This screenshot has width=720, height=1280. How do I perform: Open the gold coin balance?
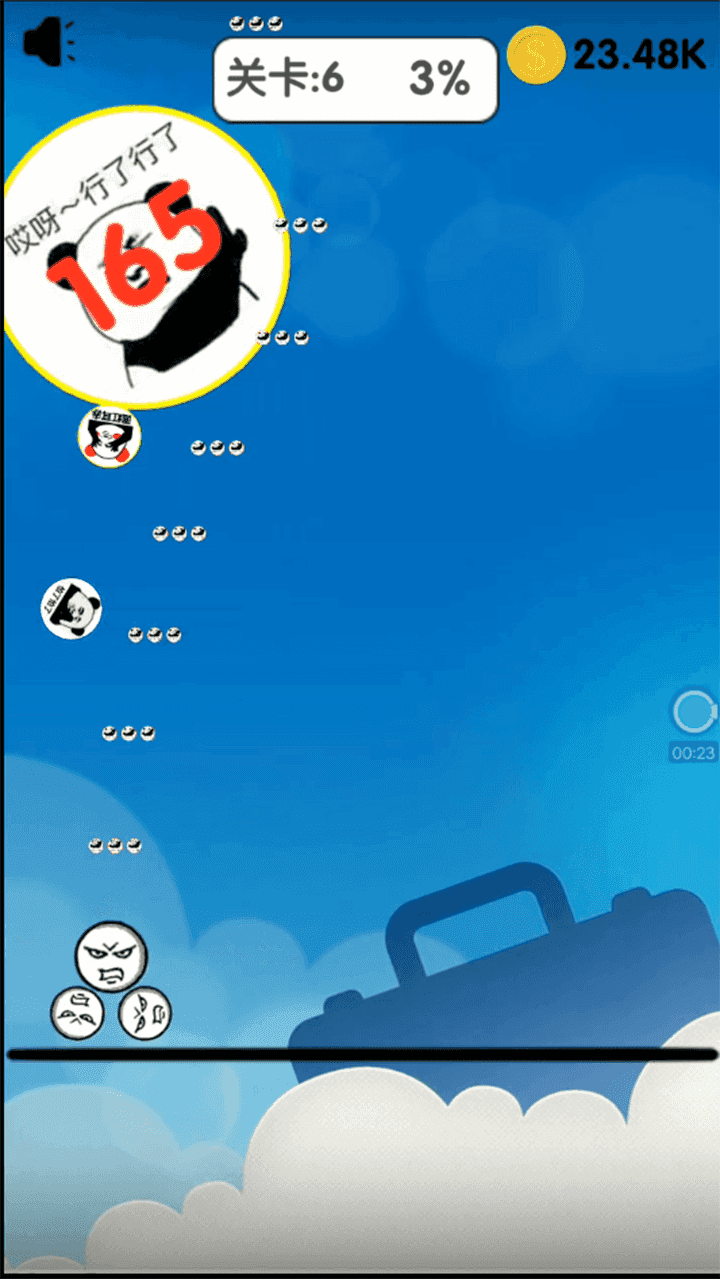(x=537, y=56)
